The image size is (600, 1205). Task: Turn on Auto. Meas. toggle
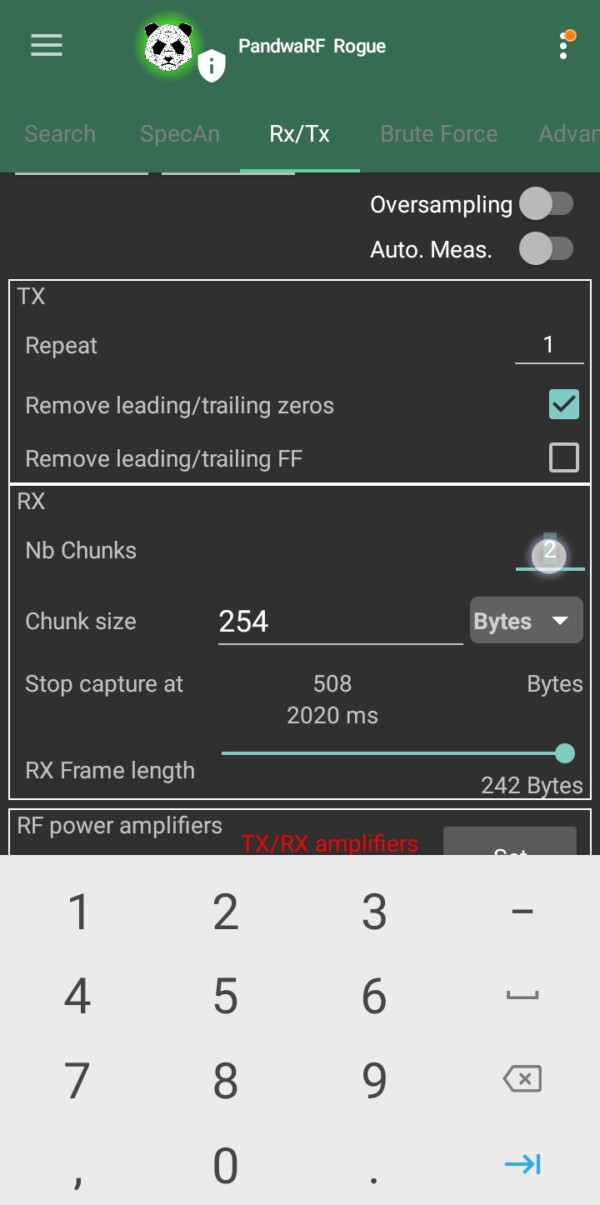[546, 249]
